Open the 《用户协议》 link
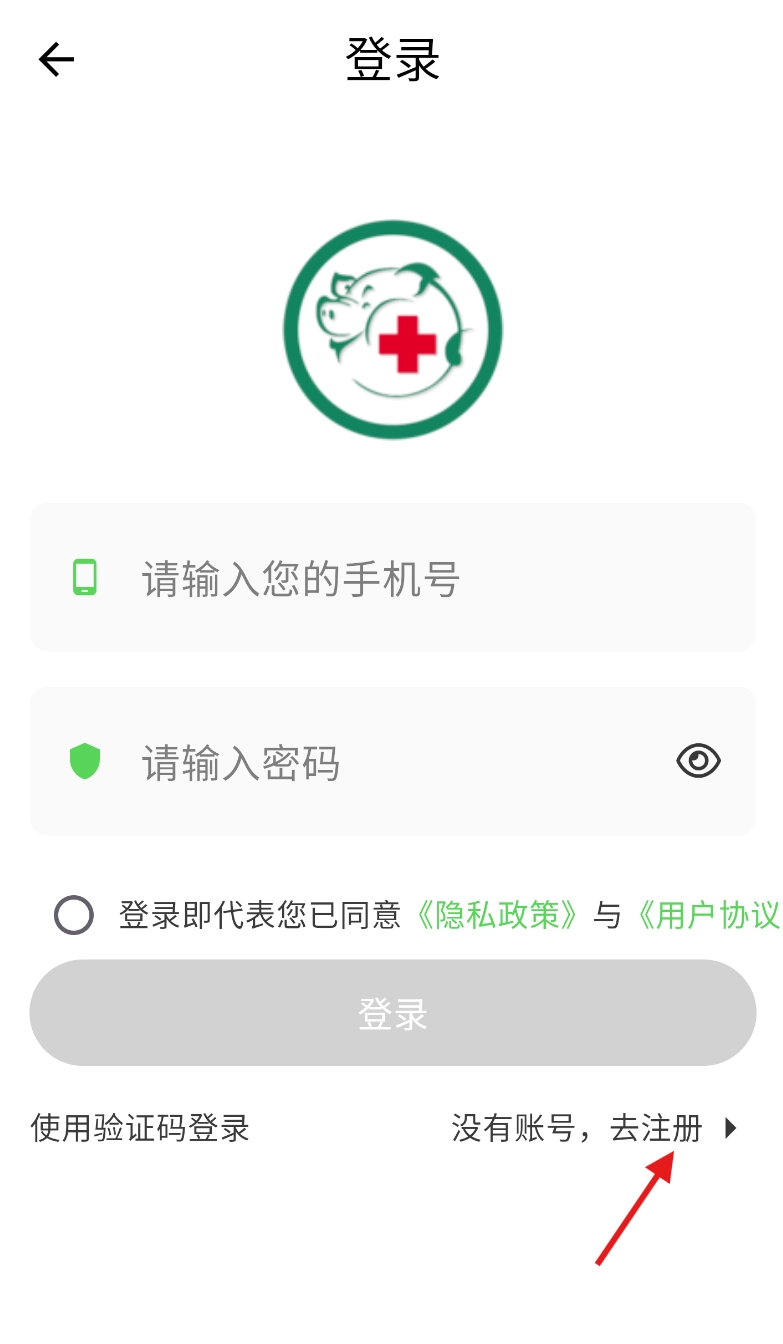The image size is (783, 1344). tap(705, 915)
